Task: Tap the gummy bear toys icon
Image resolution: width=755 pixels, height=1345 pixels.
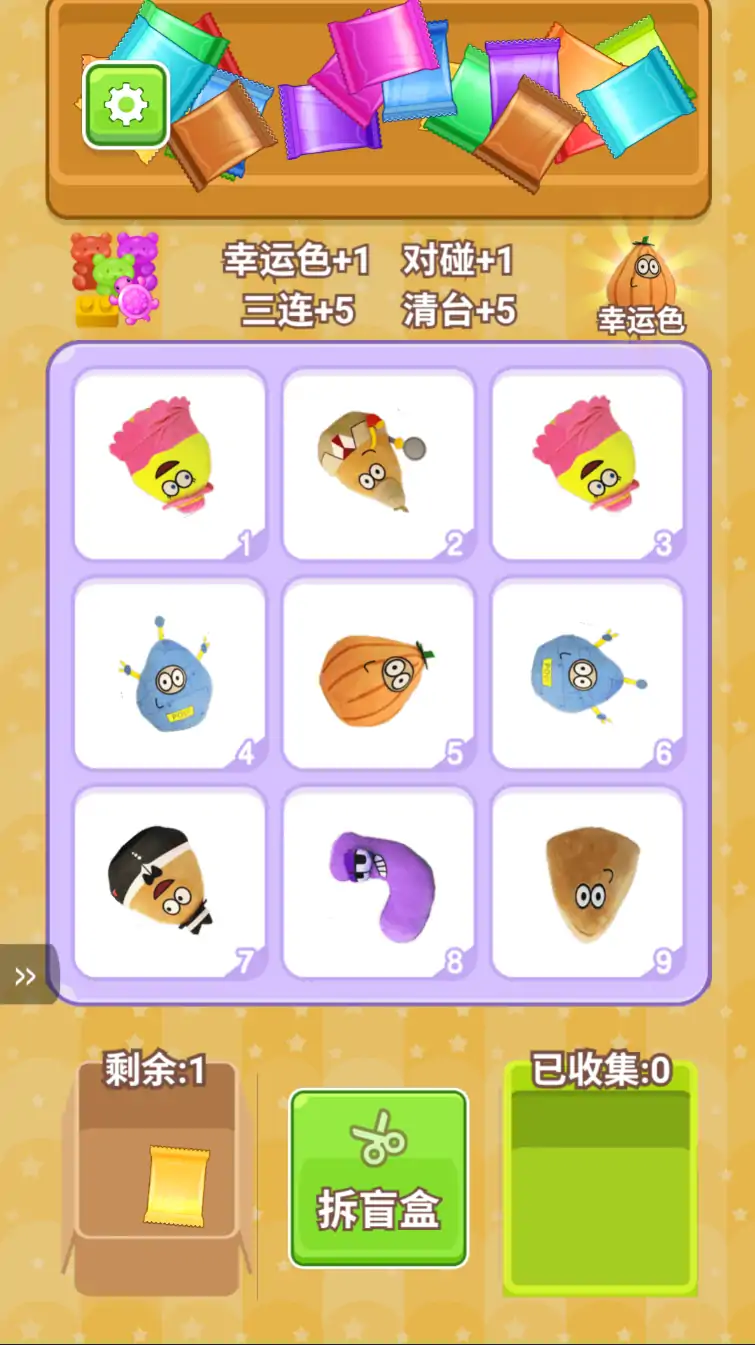Action: 115,278
